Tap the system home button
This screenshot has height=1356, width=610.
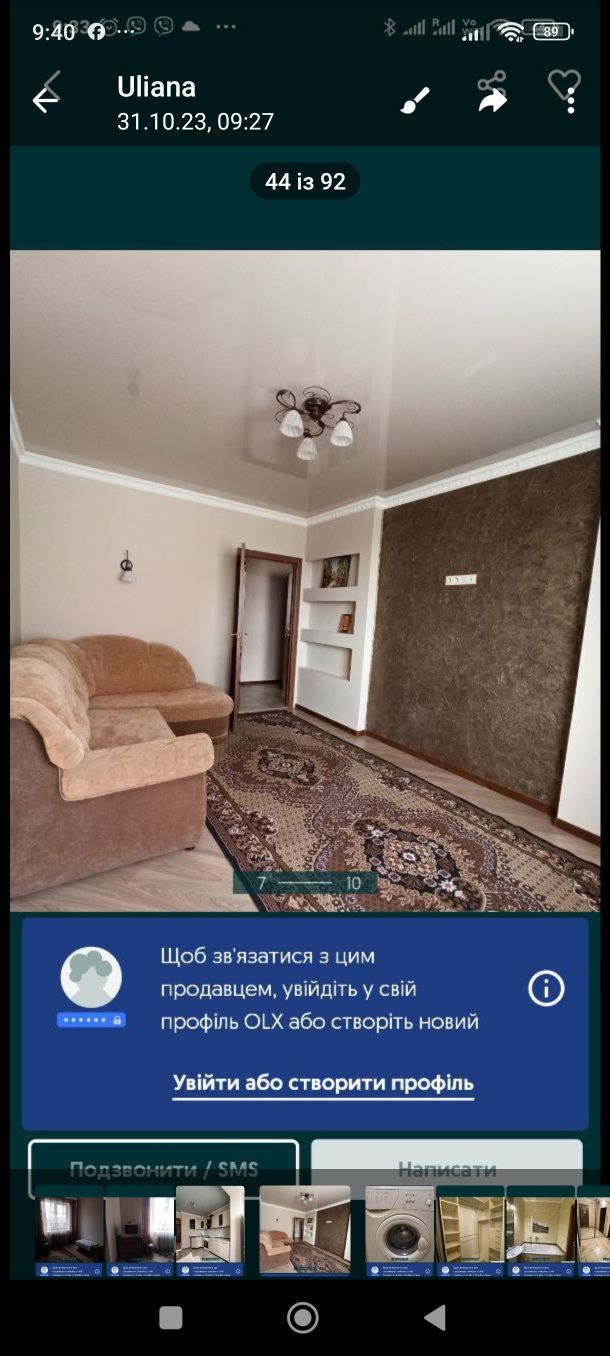coord(303,1317)
